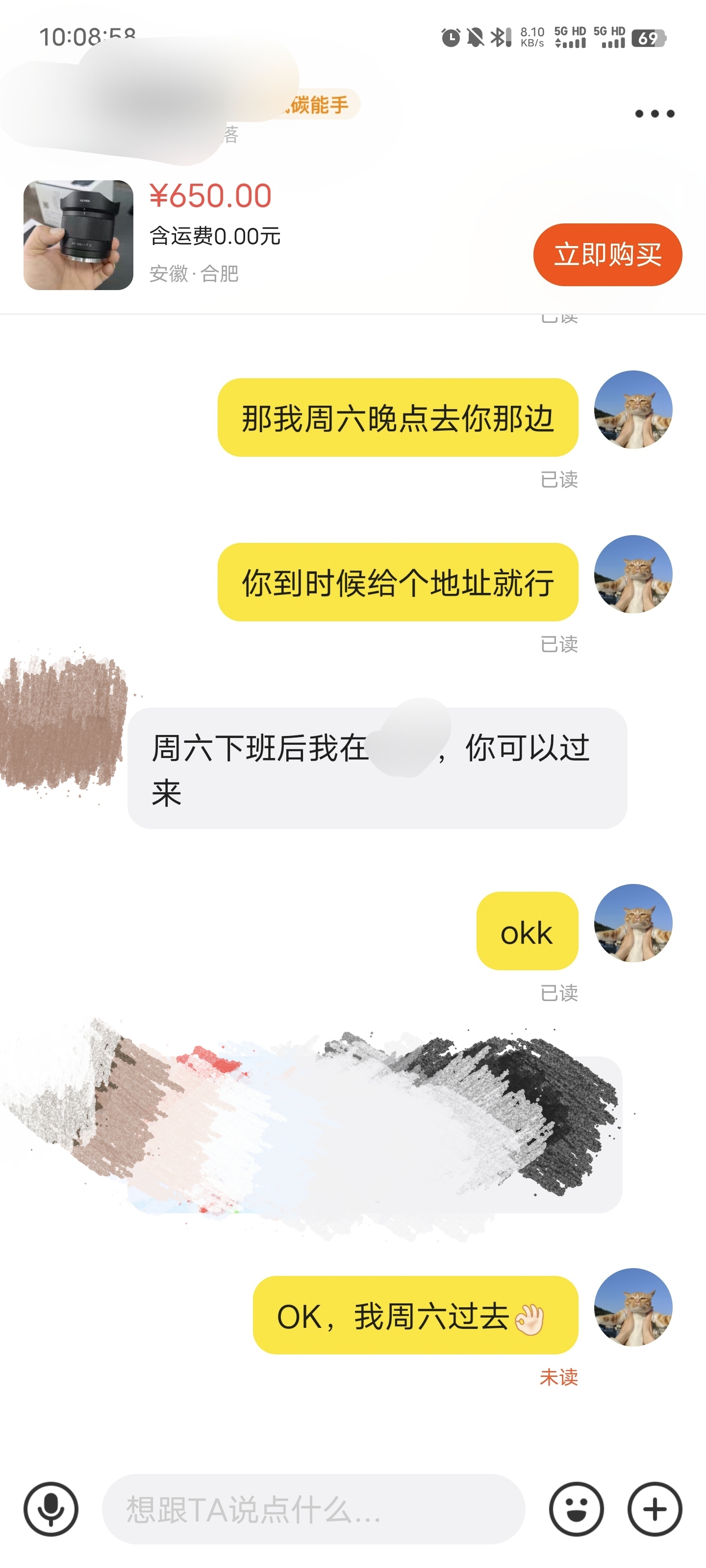The image size is (706, 1568).
Task: Tap the microphone voice input icon
Action: pyautogui.click(x=50, y=1508)
